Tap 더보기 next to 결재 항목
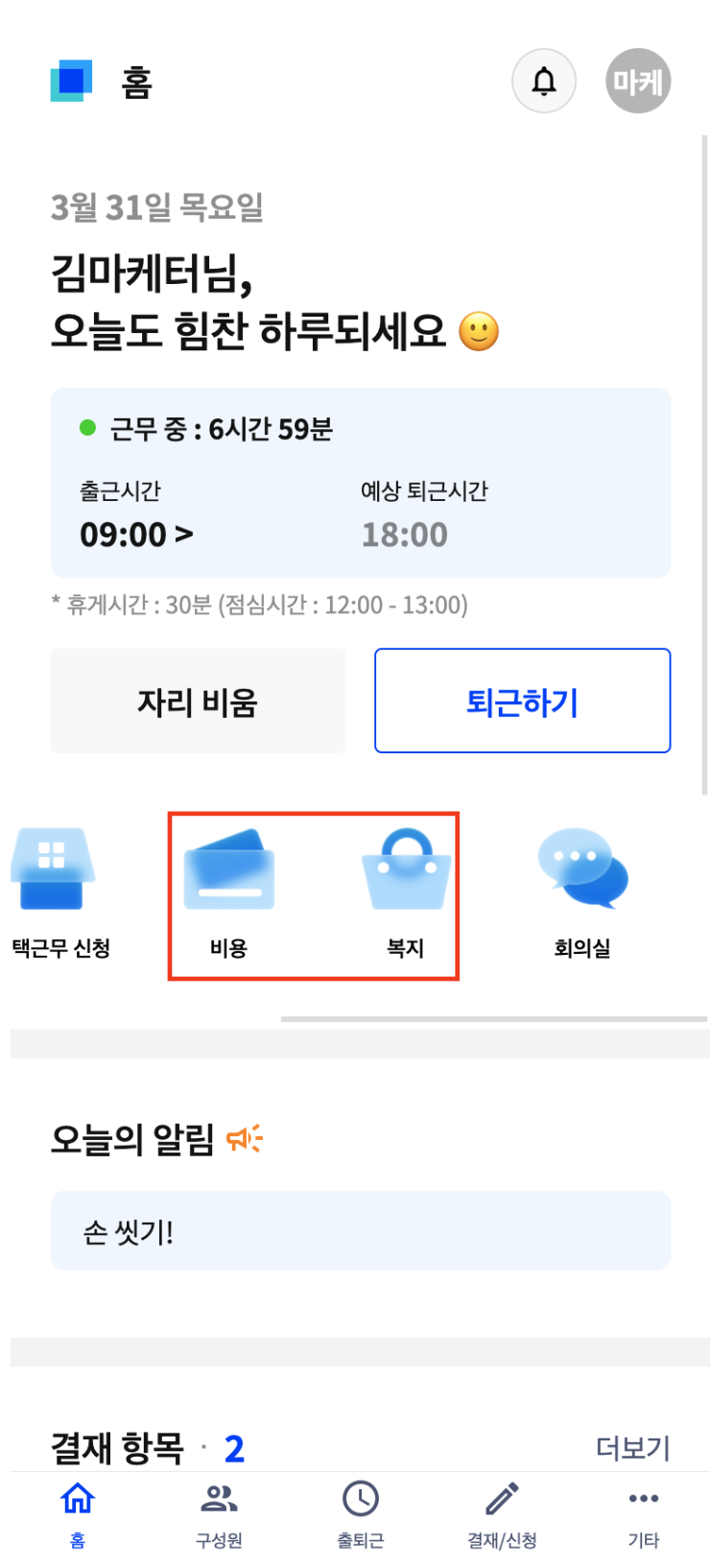This screenshot has height=1568, width=710. coord(632,1447)
